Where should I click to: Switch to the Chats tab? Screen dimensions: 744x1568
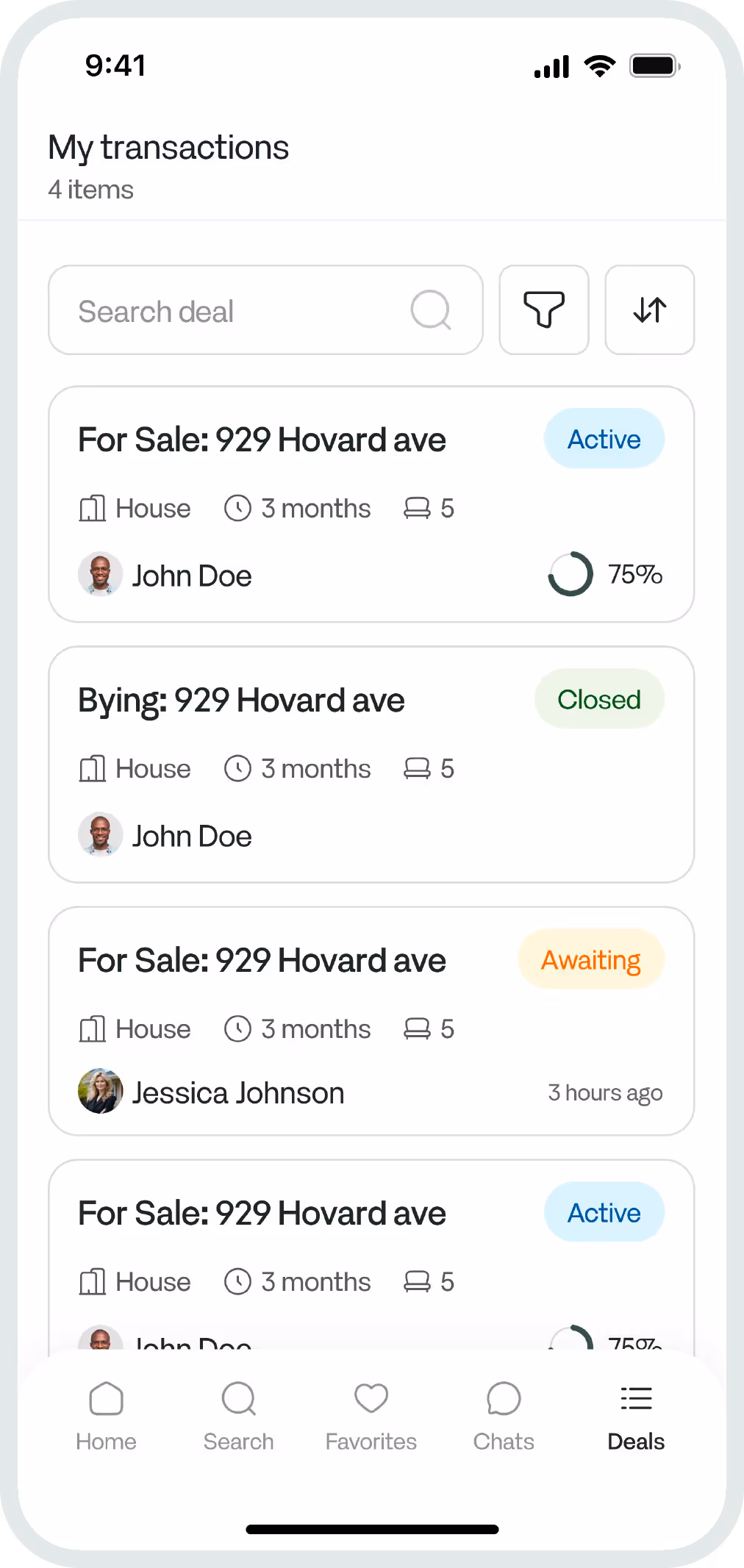[504, 1417]
